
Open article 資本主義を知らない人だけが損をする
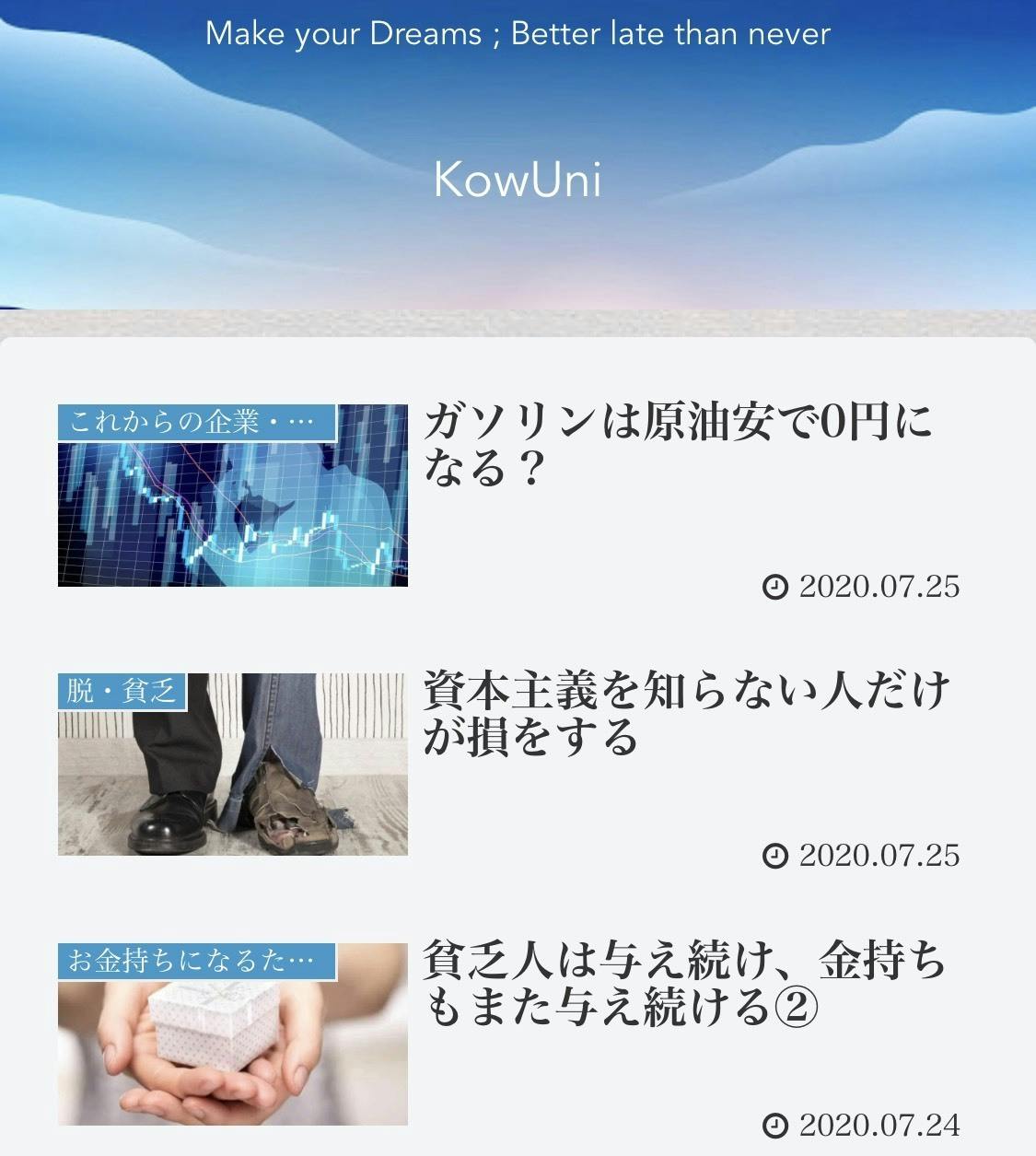(686, 713)
